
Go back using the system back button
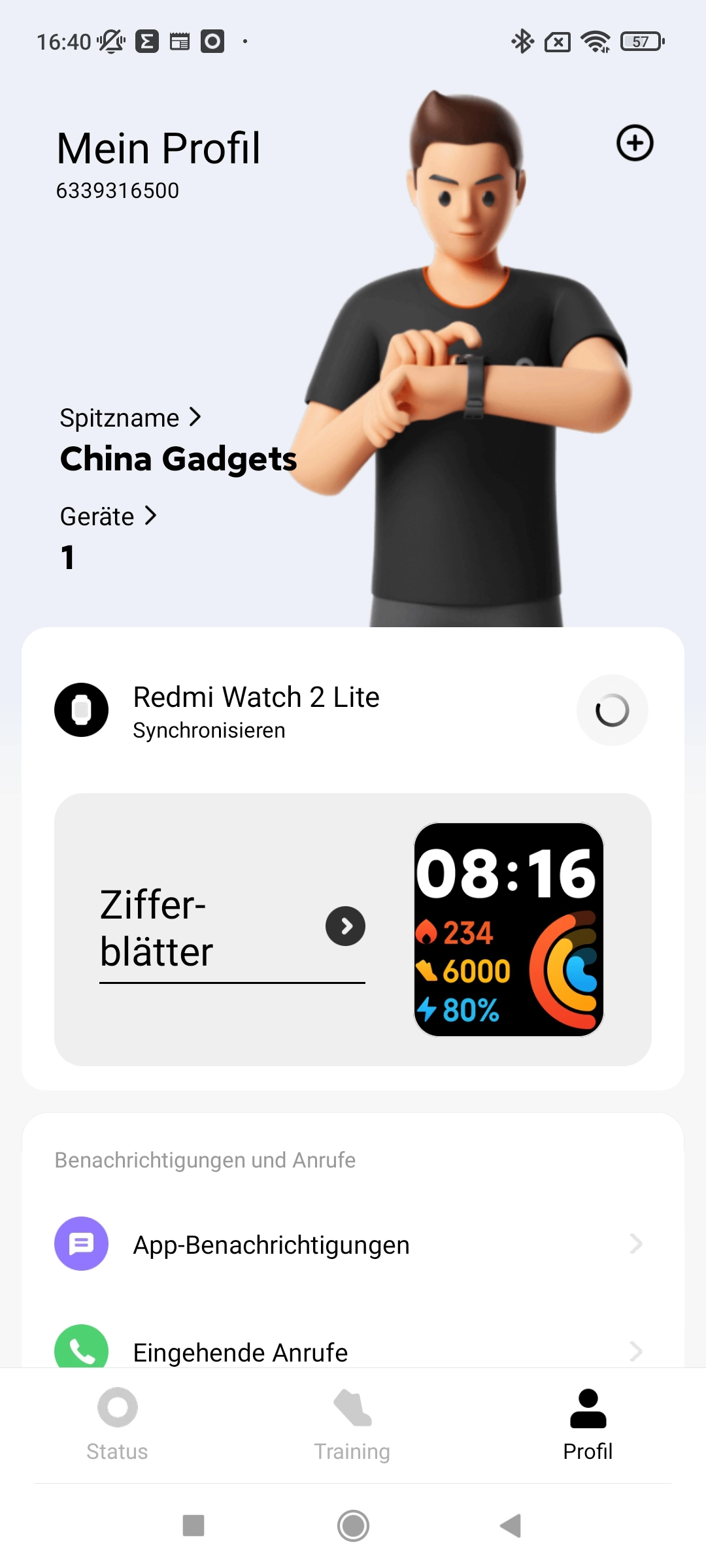click(511, 1526)
